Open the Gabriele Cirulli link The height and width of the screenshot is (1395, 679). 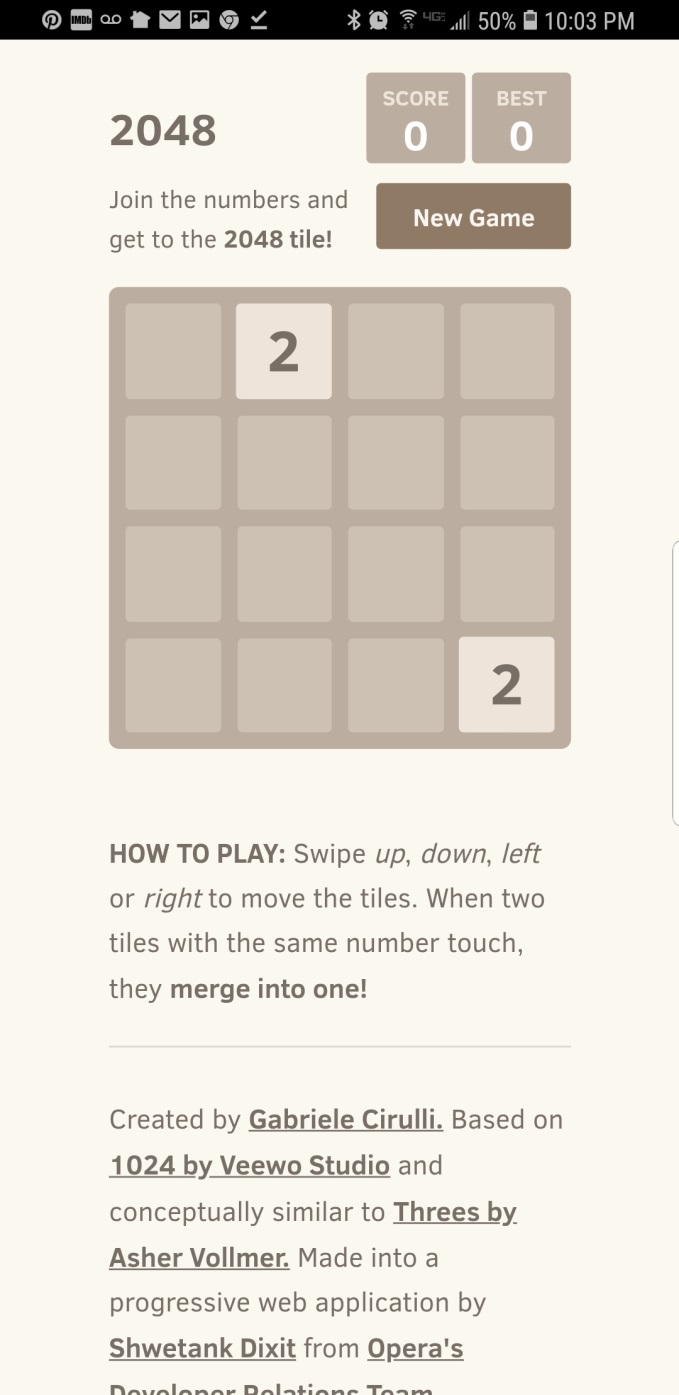tap(345, 1119)
